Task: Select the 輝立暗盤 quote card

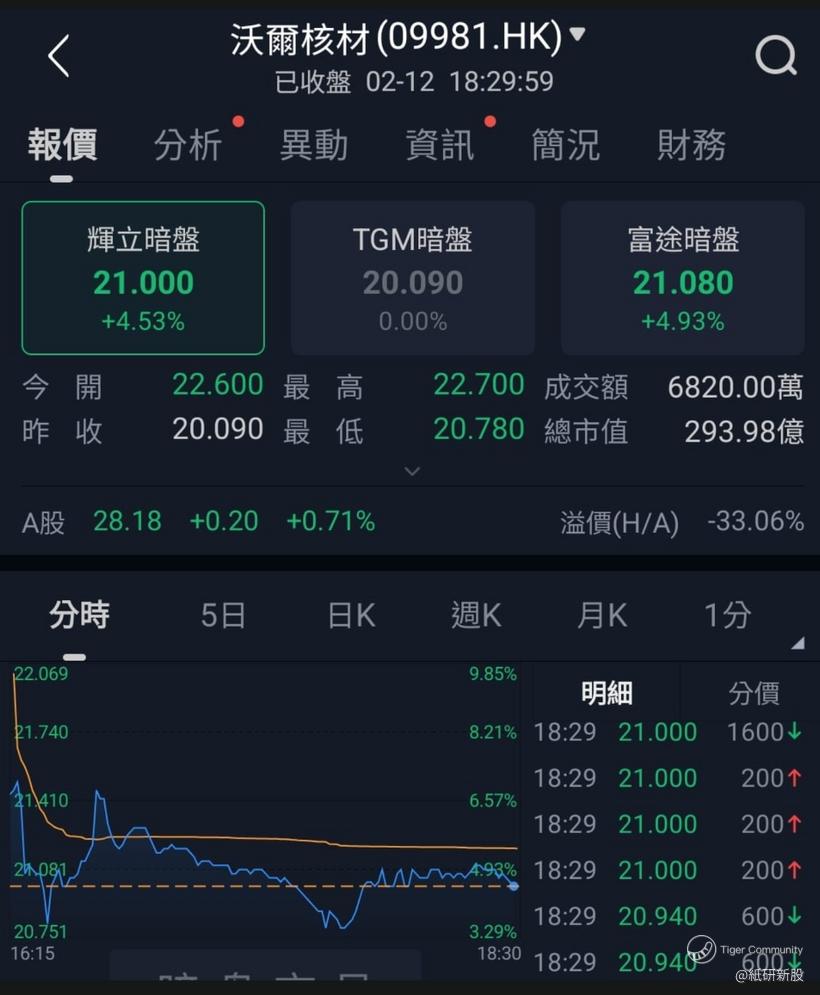Action: pyautogui.click(x=143, y=278)
